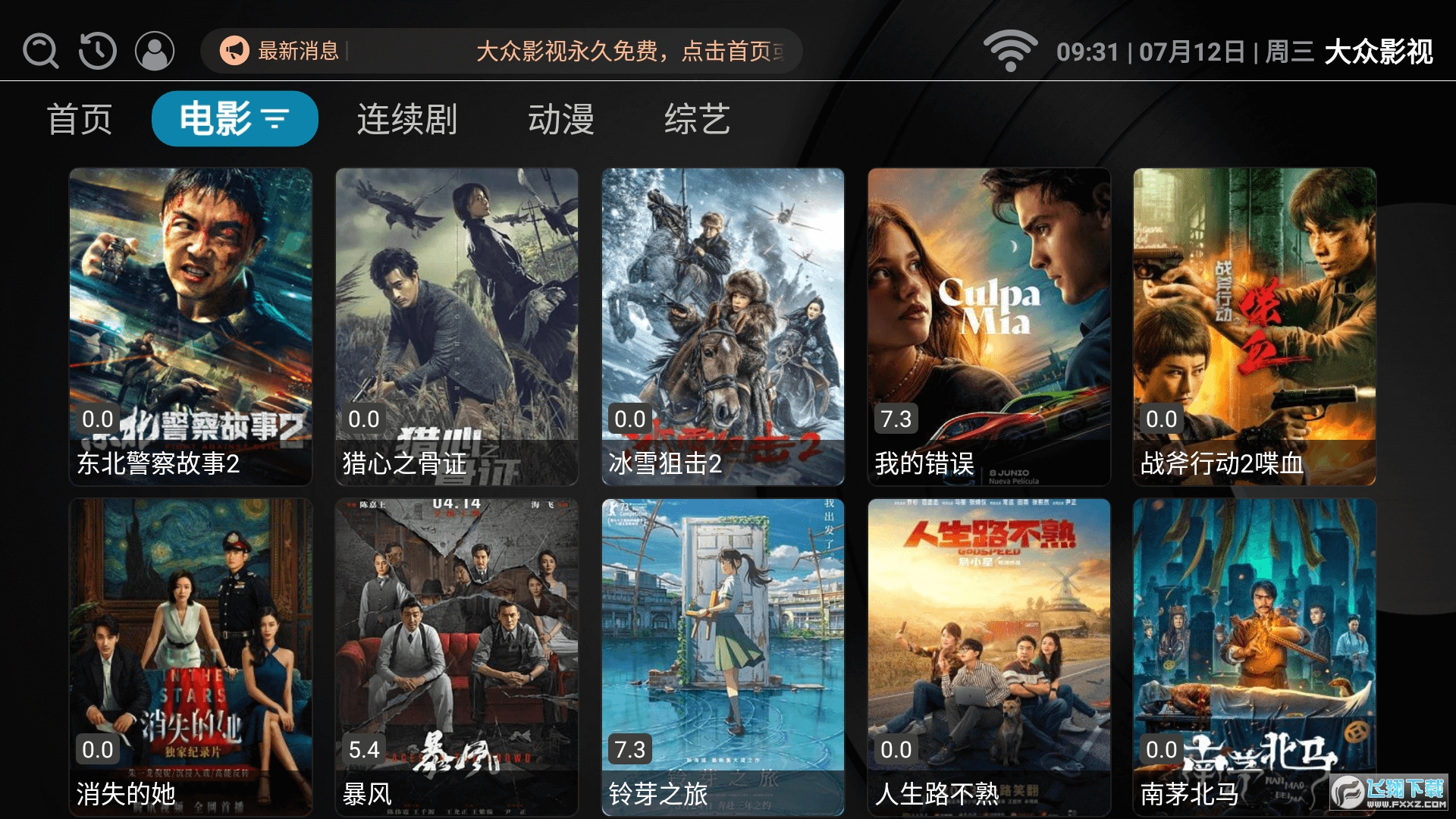Open the movie 消失的她
The height and width of the screenshot is (819, 1456).
click(190, 657)
